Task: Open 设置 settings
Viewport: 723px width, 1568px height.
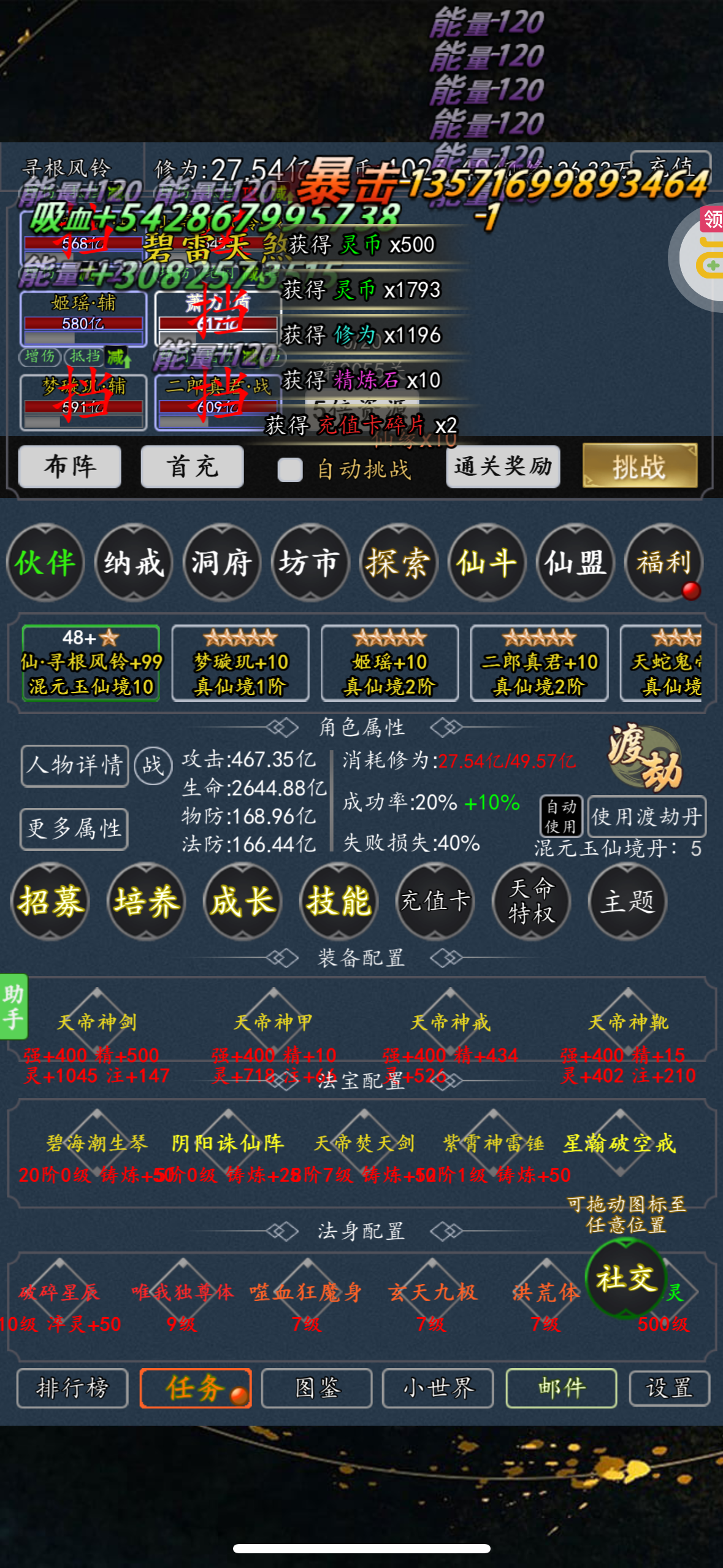Action: coord(669,1388)
